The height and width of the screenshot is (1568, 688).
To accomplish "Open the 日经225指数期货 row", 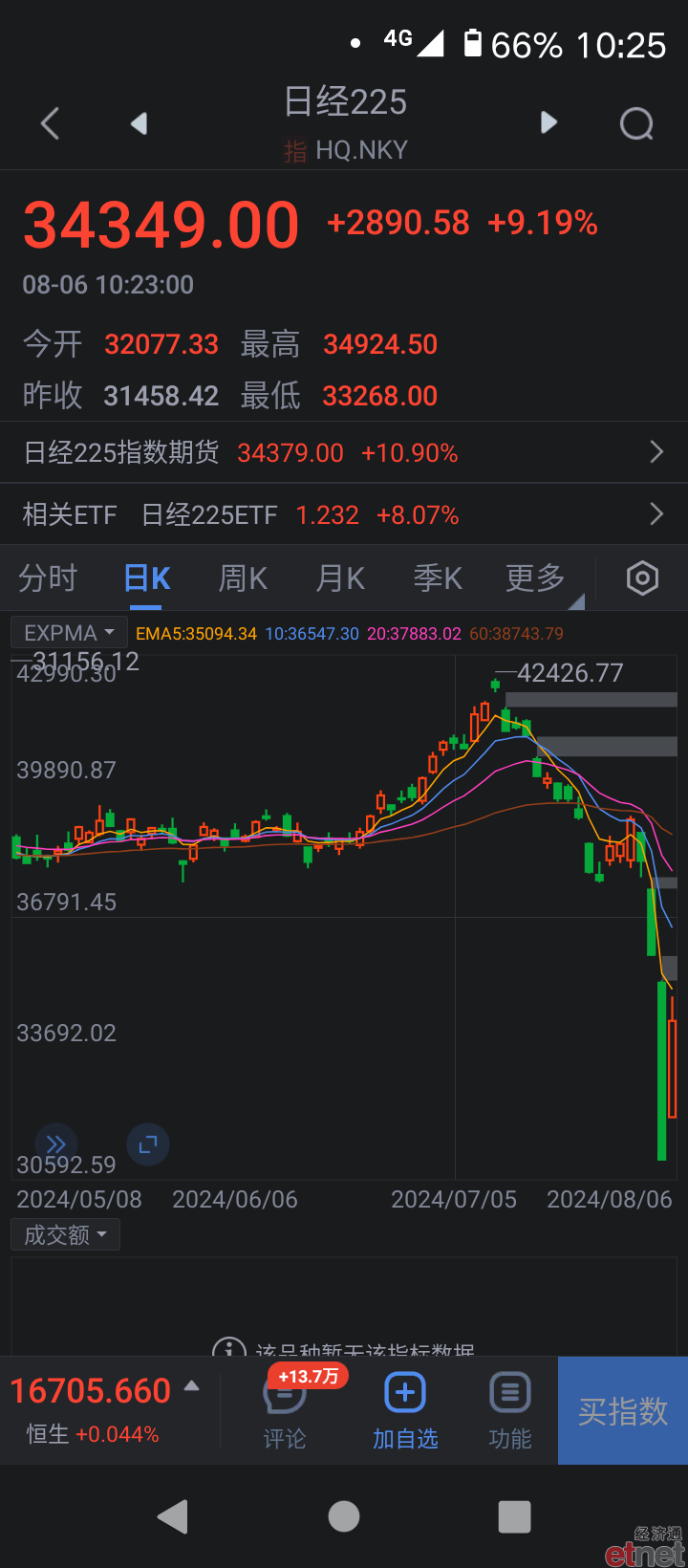I will [344, 452].
